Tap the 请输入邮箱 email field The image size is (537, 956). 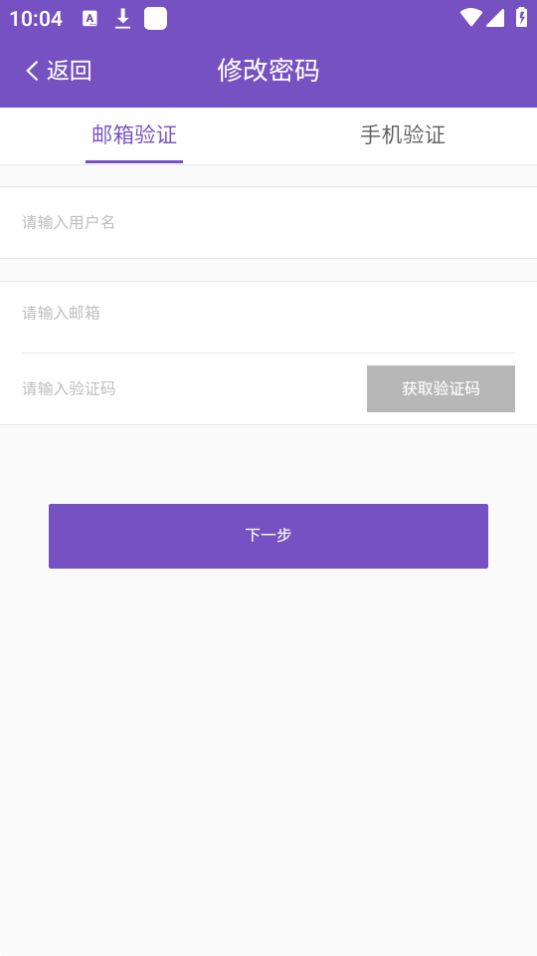[x=268, y=313]
